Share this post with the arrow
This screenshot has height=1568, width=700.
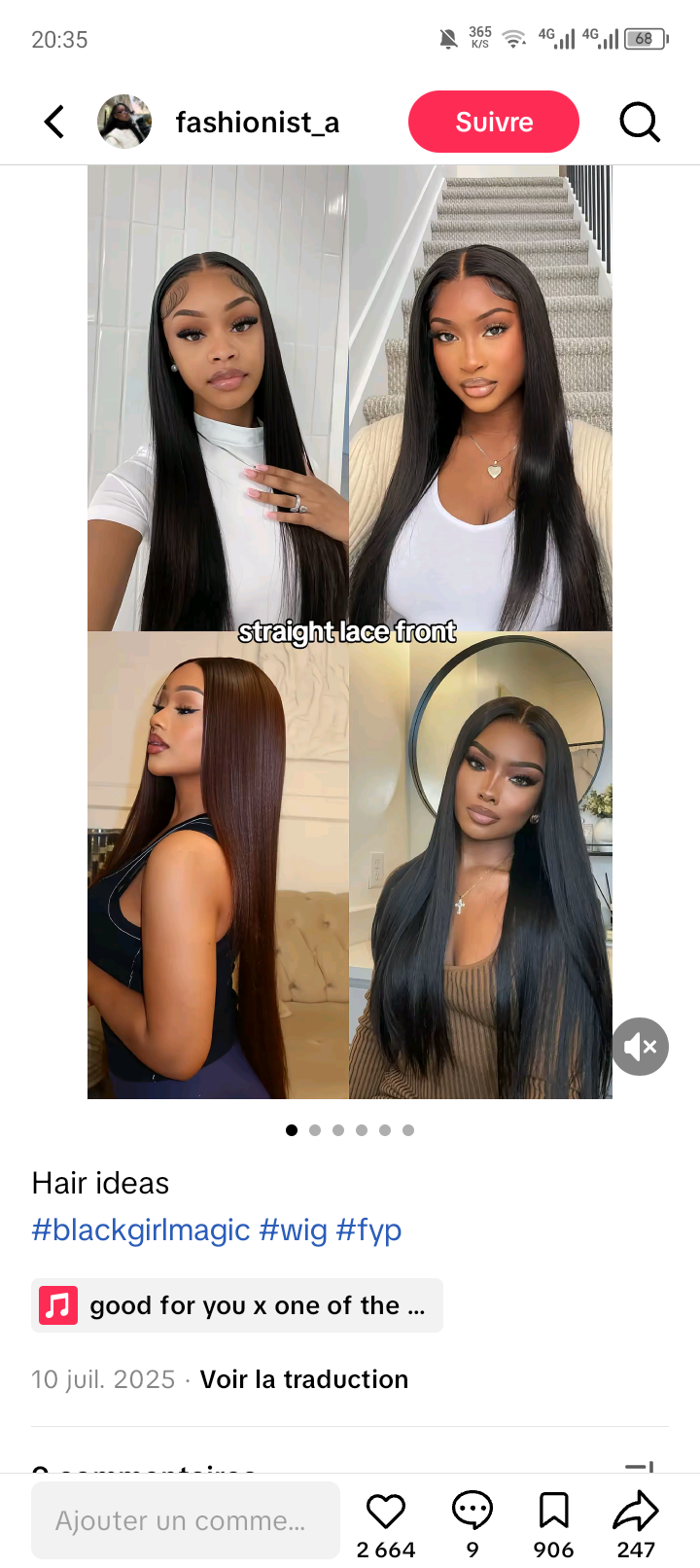point(636,1512)
